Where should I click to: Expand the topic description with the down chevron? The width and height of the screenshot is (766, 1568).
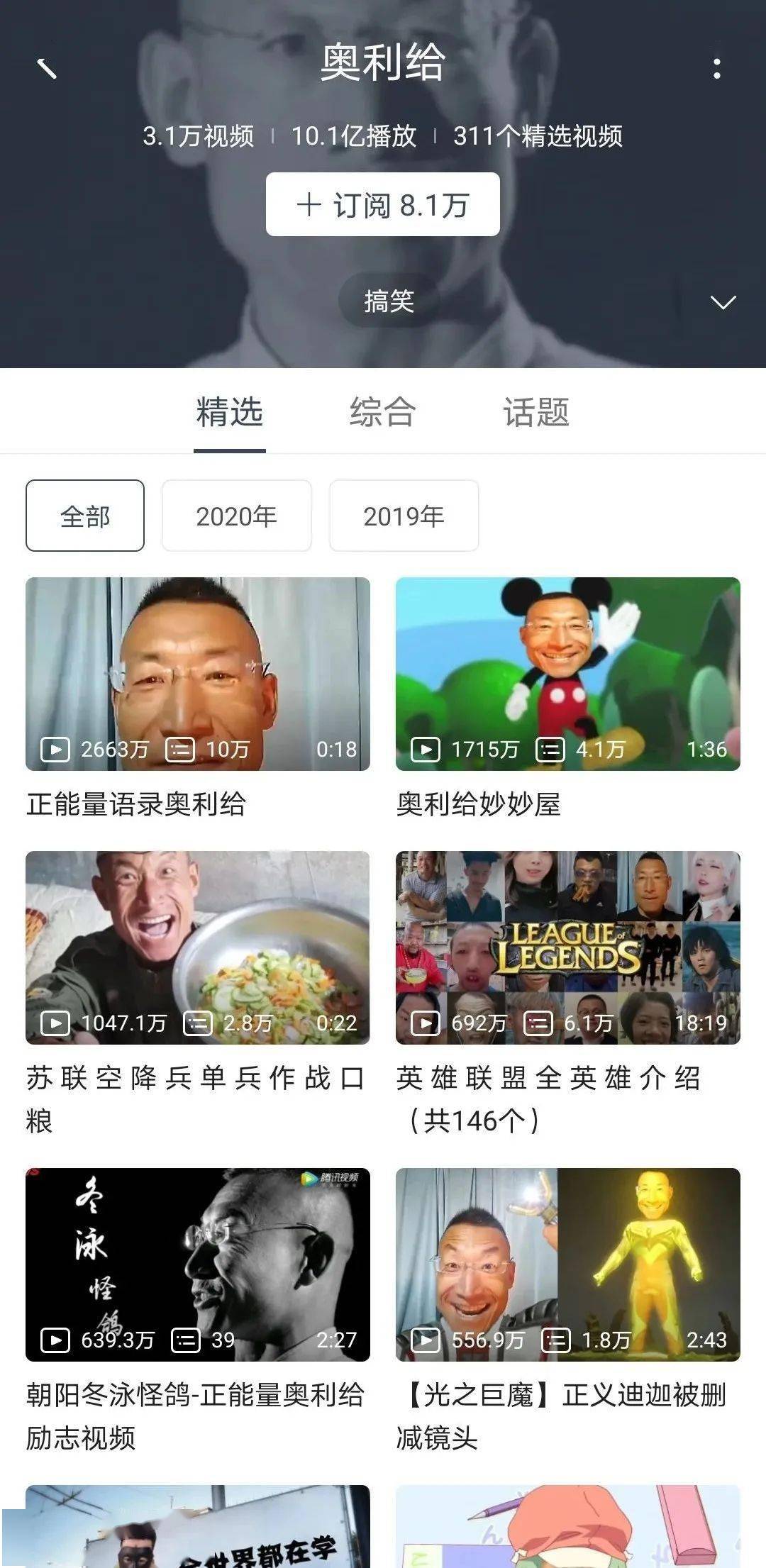722,302
